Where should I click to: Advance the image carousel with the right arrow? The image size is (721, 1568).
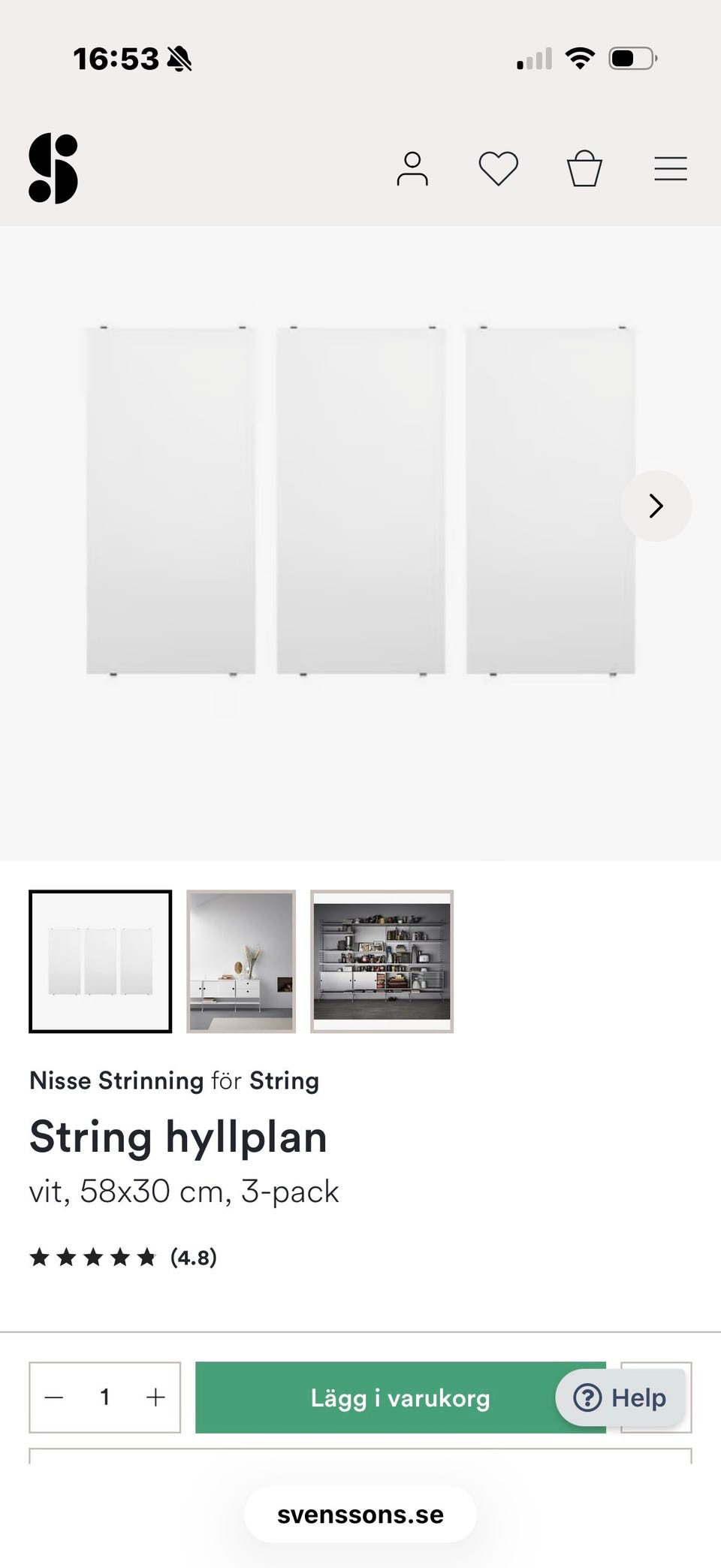pyautogui.click(x=656, y=506)
